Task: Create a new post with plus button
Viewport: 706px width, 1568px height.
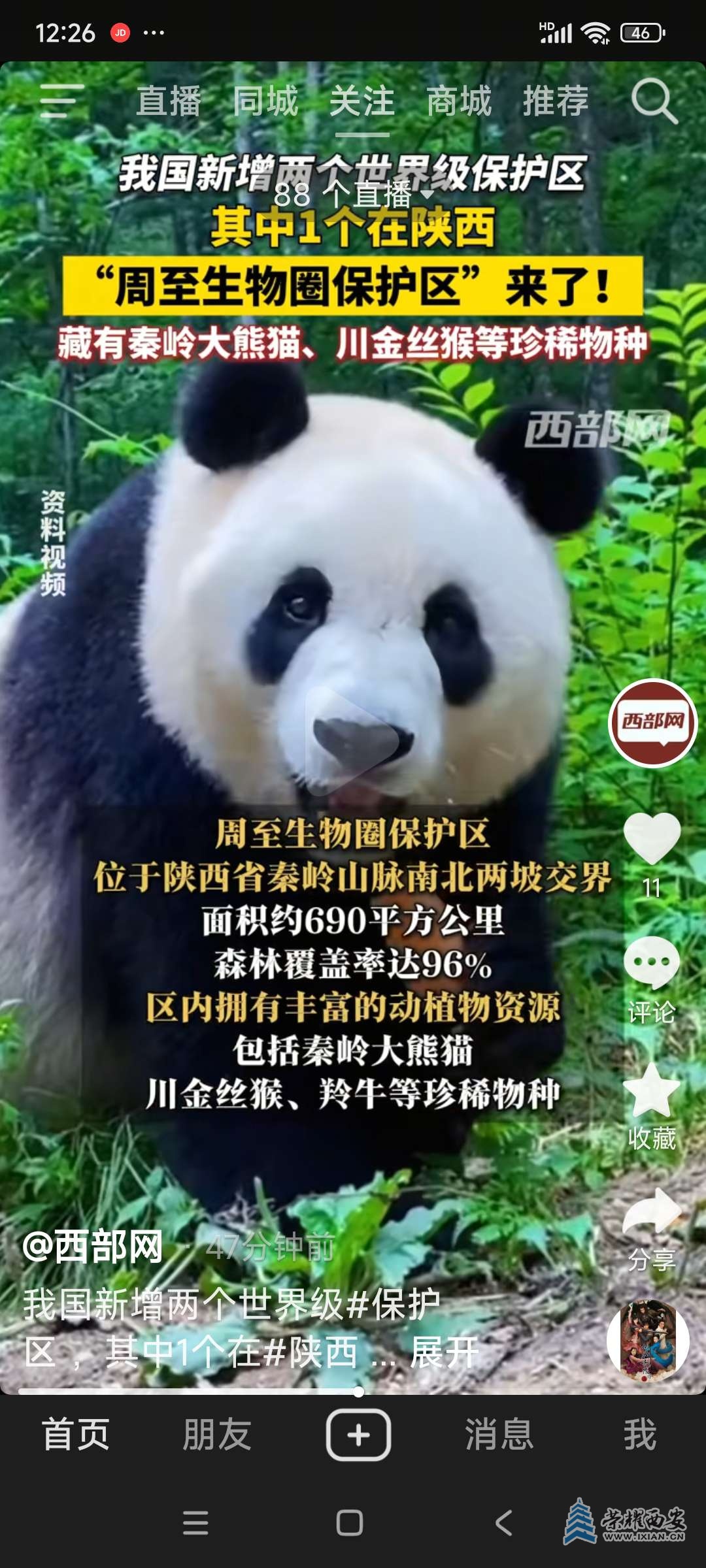Action: 358,1435
